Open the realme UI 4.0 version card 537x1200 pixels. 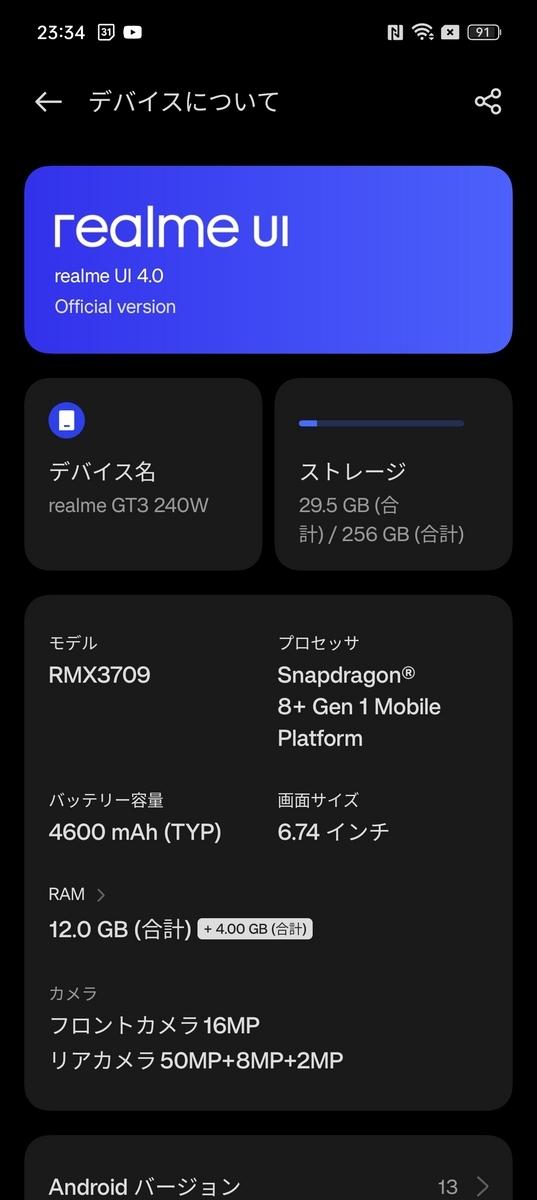click(268, 260)
